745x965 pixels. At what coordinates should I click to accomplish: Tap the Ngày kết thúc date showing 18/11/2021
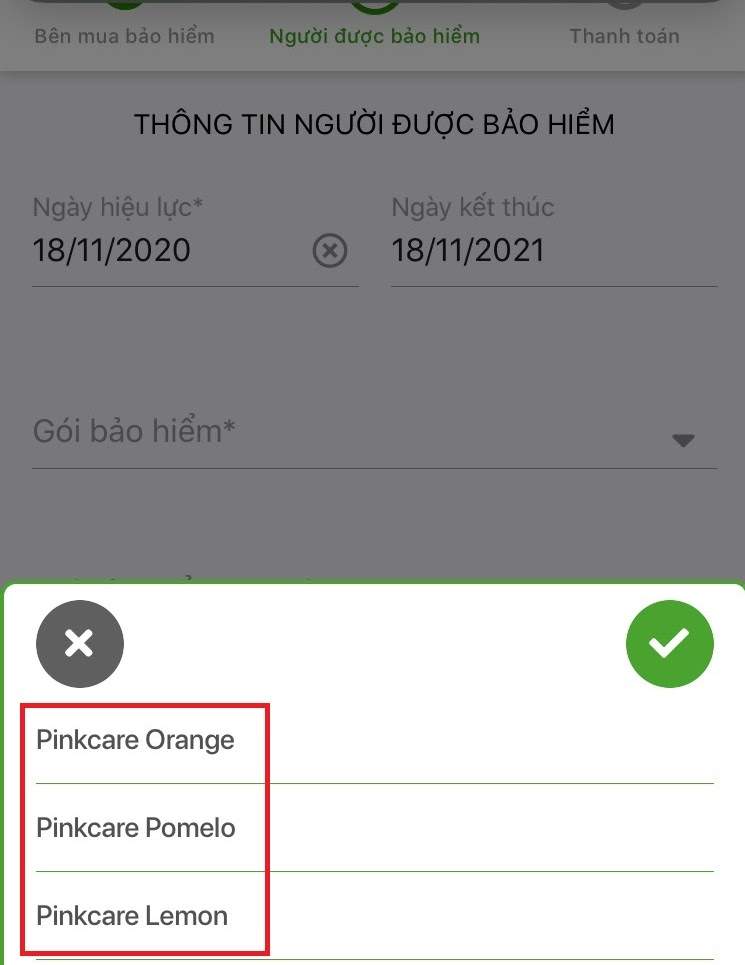pos(469,251)
